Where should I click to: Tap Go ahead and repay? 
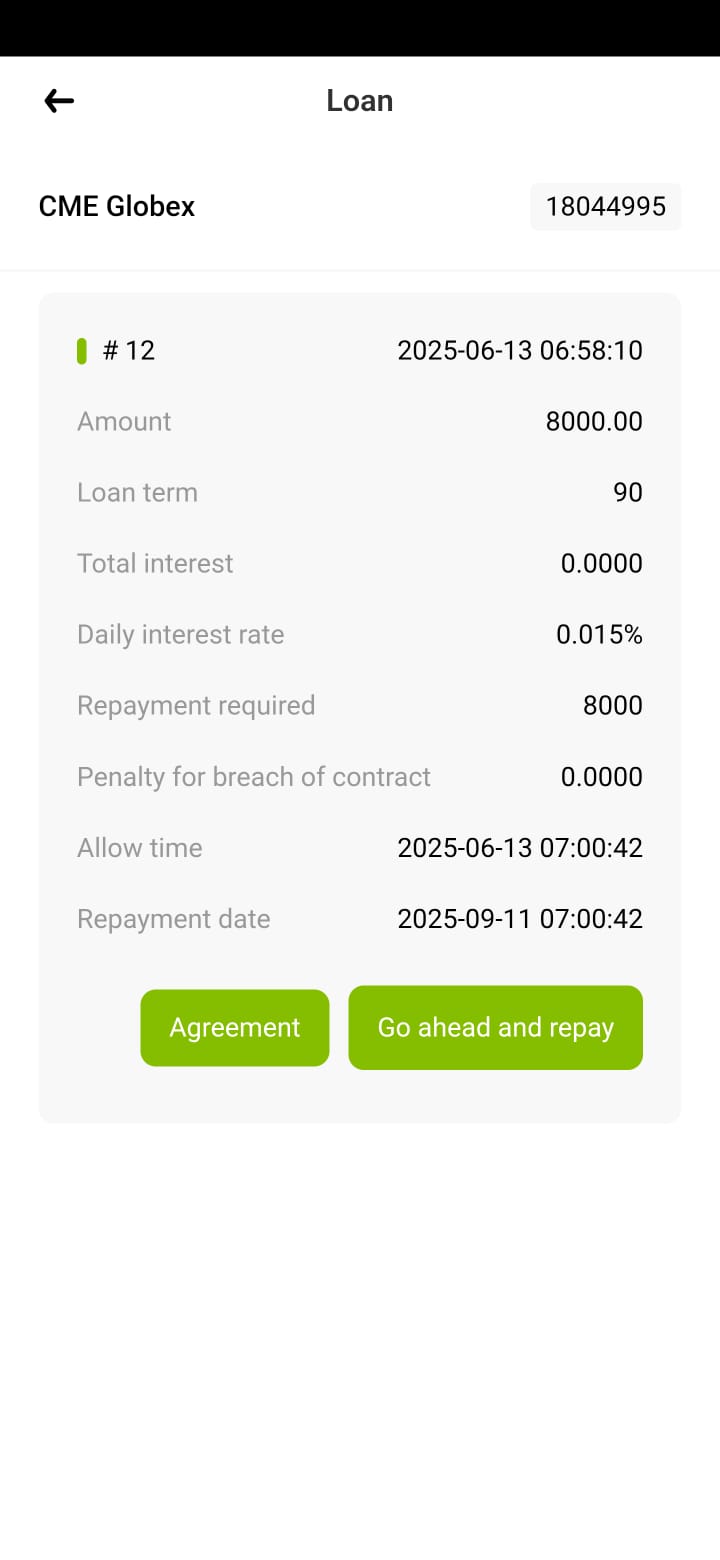click(x=495, y=1027)
